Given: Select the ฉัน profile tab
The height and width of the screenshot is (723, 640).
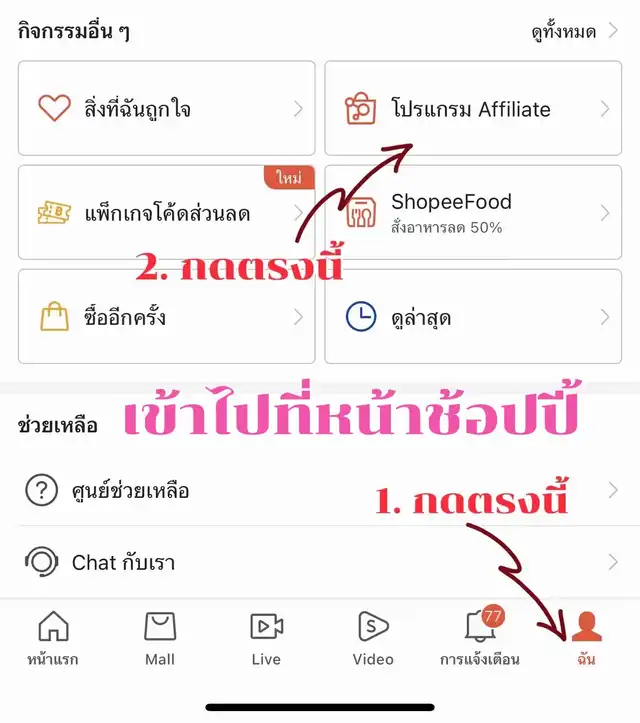Looking at the screenshot, I should 586,638.
